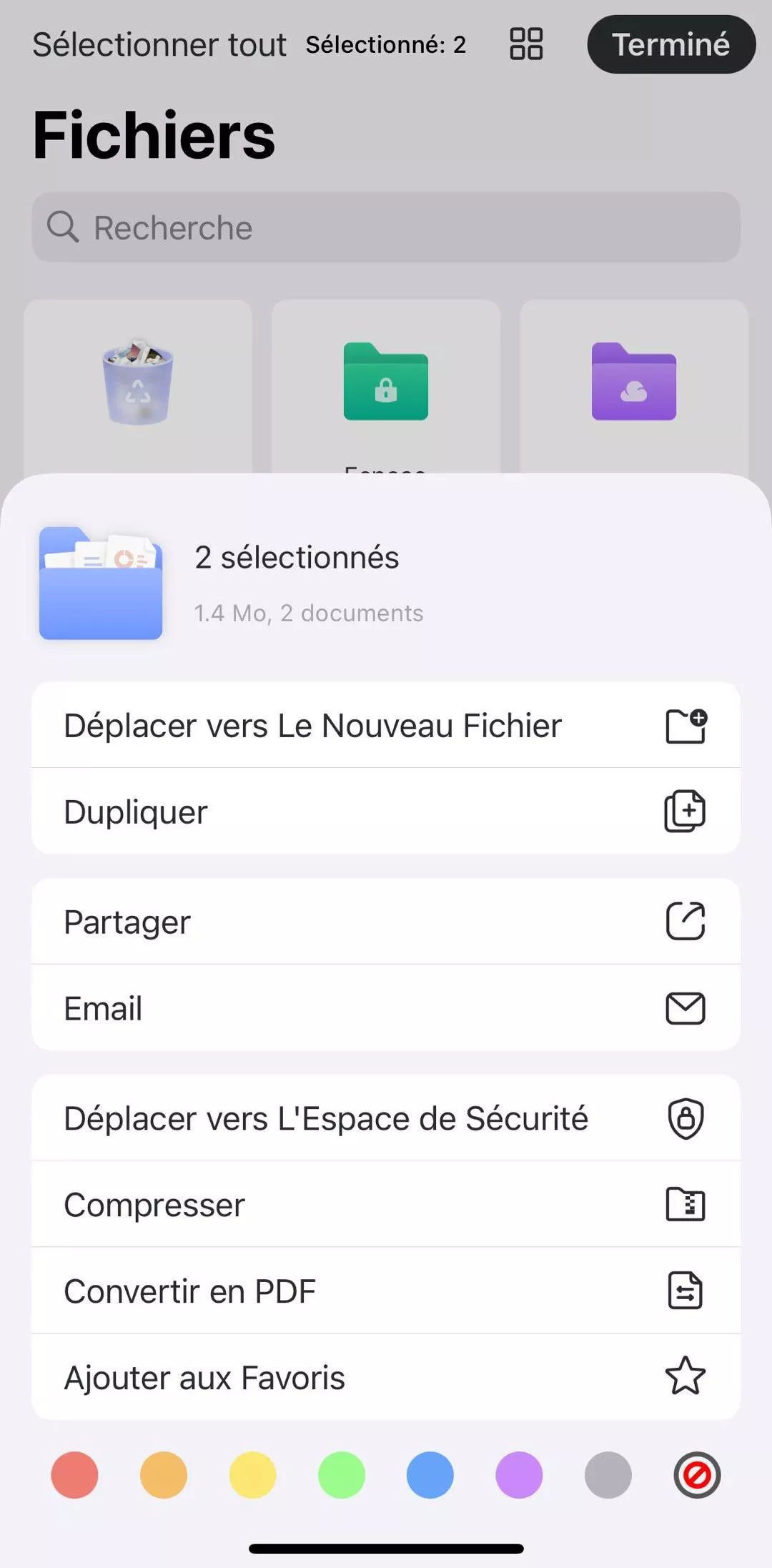Screen dimensions: 772x1568
Task: Click the zip folder icon beside Compresser
Action: pos(685,1204)
